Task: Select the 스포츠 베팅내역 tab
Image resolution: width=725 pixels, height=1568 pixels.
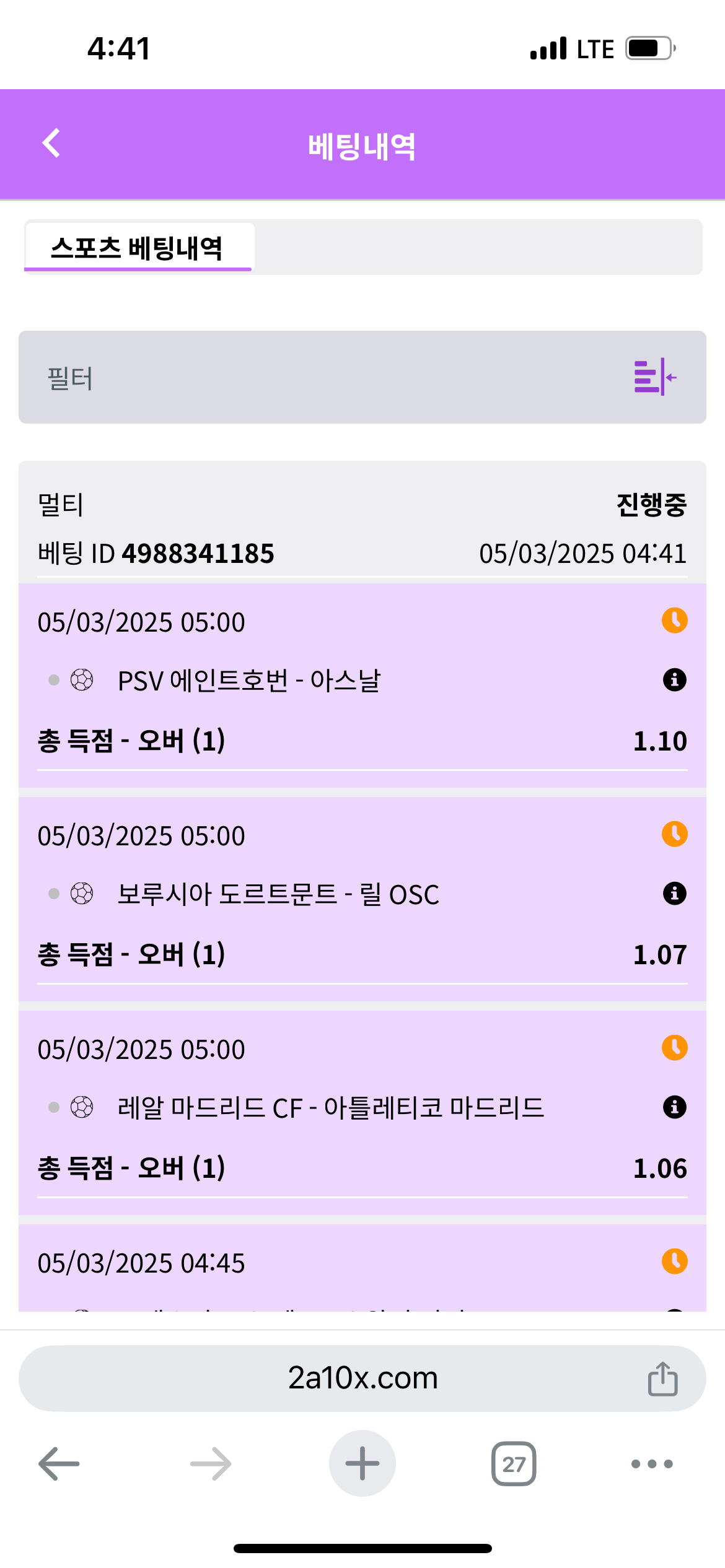Action: click(138, 248)
